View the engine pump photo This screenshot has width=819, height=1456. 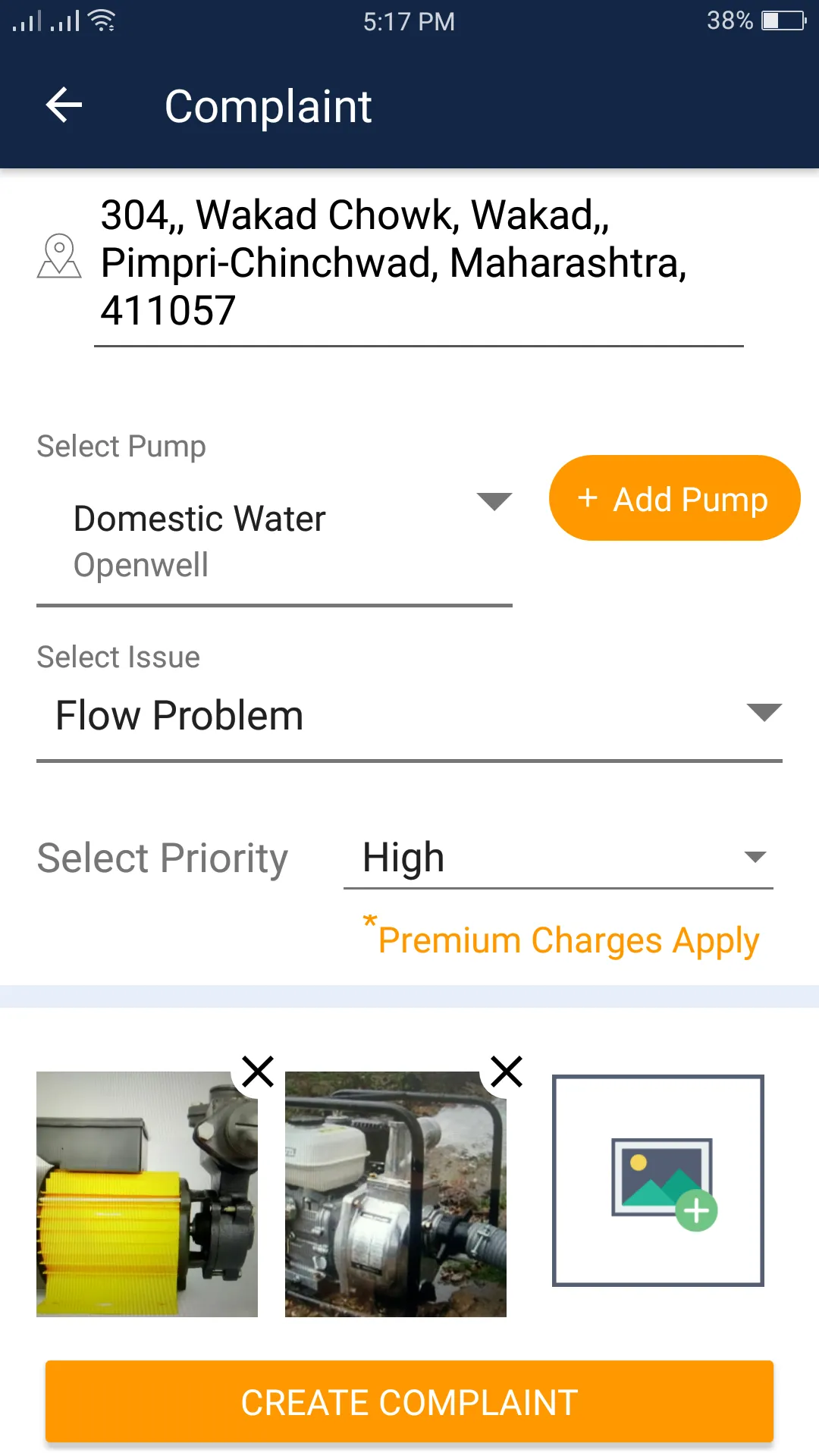[x=394, y=1198]
